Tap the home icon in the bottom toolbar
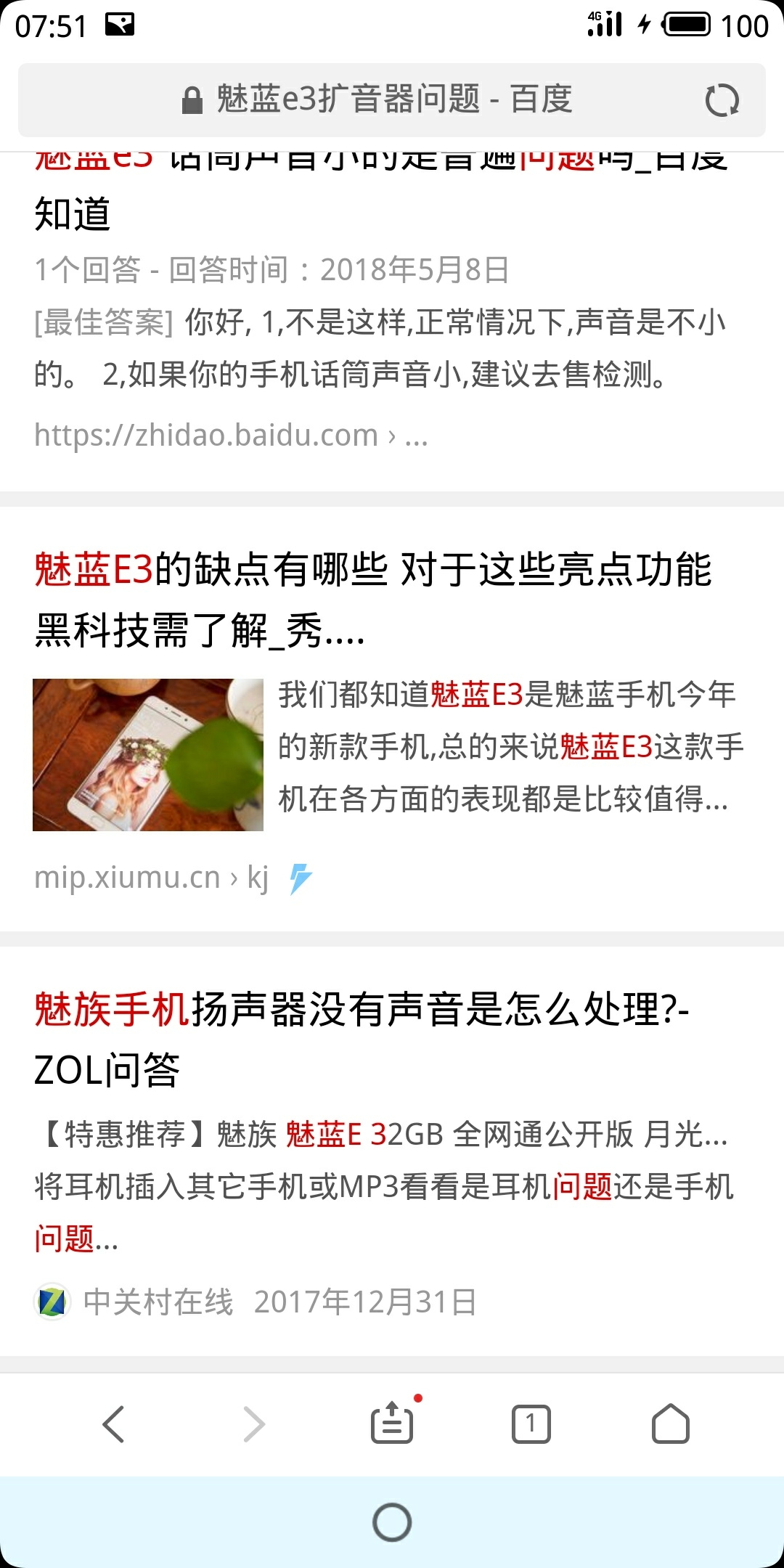The width and height of the screenshot is (784, 1568). coord(671,1423)
